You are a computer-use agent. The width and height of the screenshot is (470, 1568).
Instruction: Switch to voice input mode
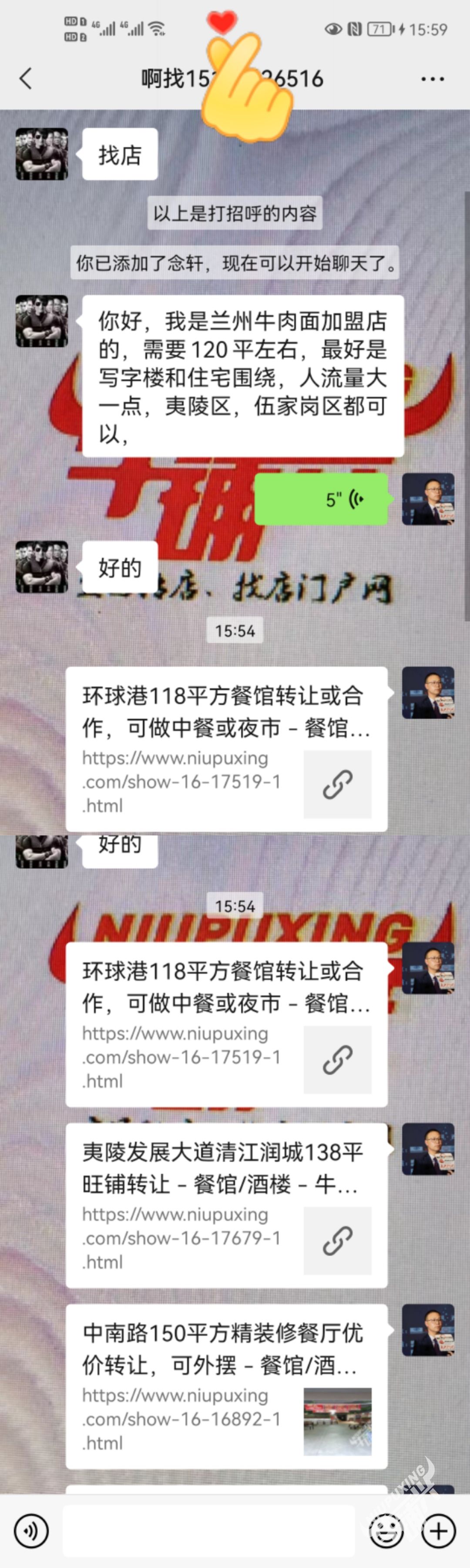click(x=31, y=1530)
